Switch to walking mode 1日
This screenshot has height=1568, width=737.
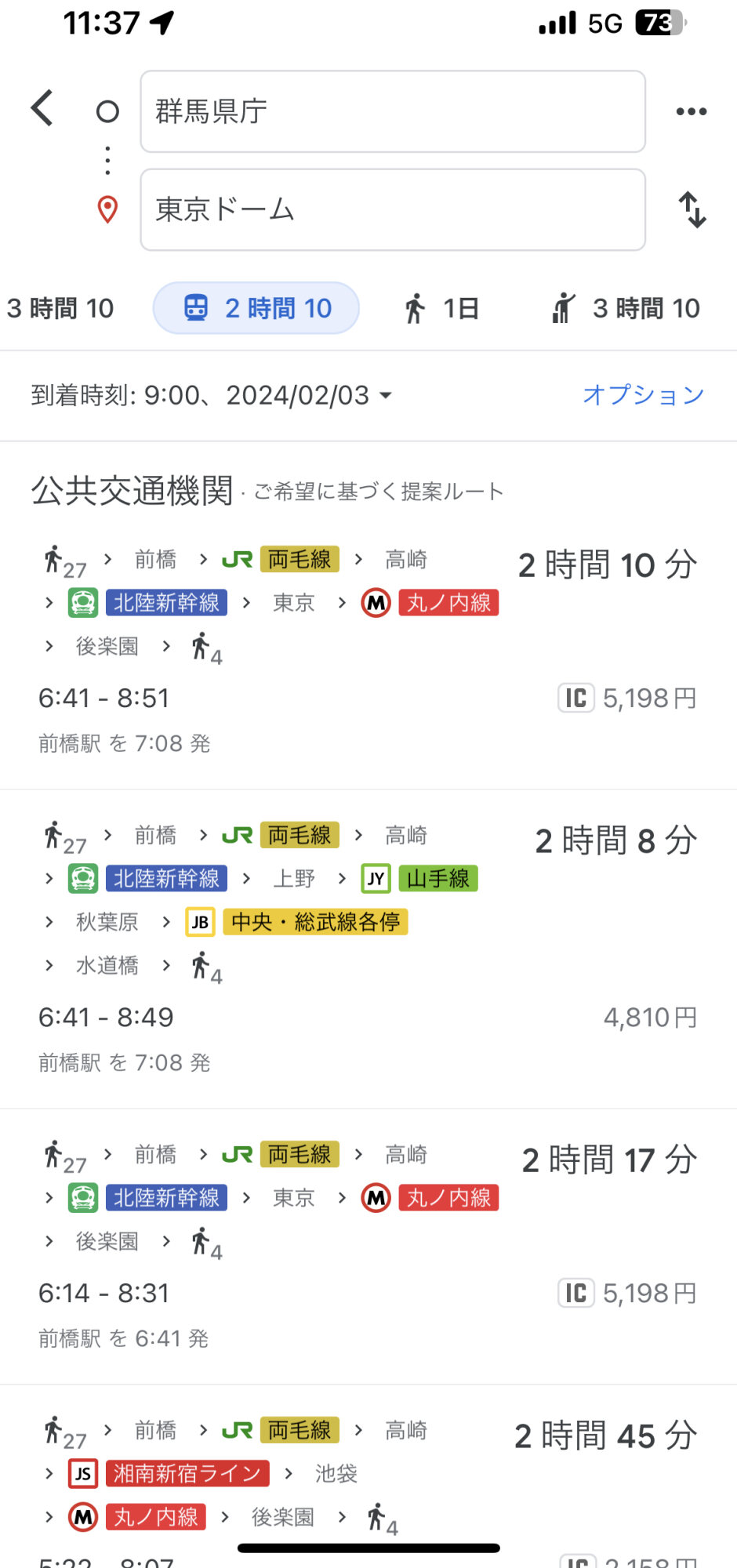pyautogui.click(x=441, y=308)
